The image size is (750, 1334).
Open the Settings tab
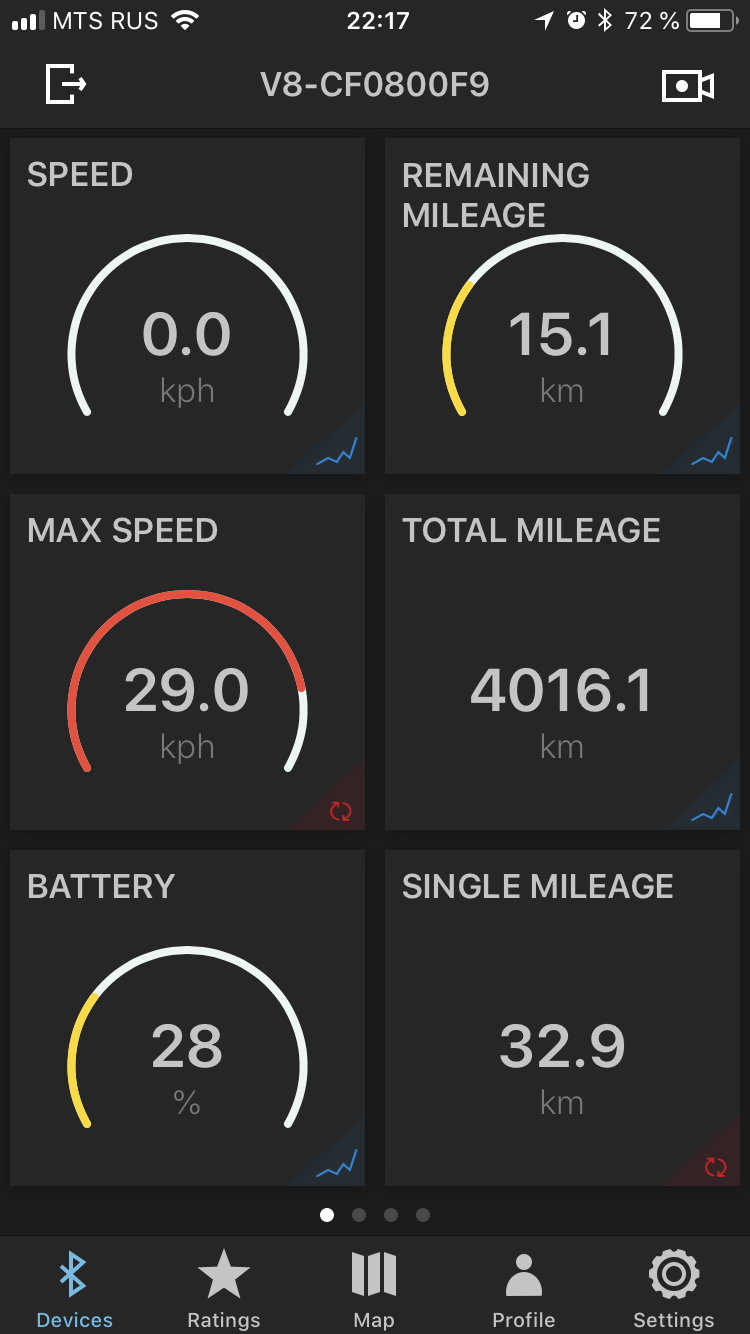674,1290
